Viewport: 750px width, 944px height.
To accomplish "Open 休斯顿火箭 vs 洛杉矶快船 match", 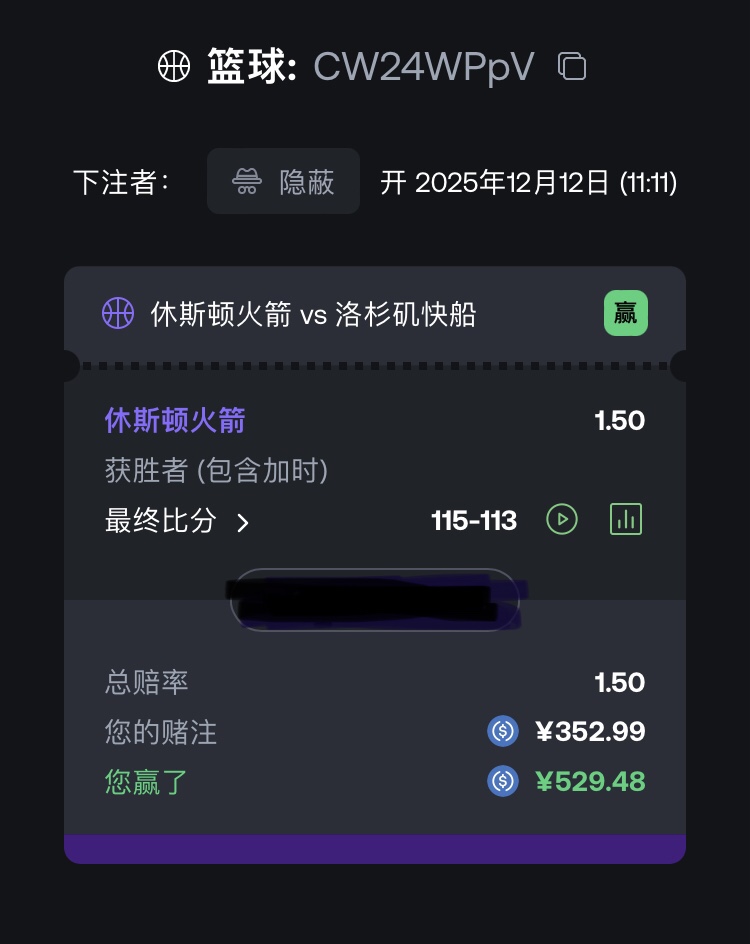I will (313, 315).
